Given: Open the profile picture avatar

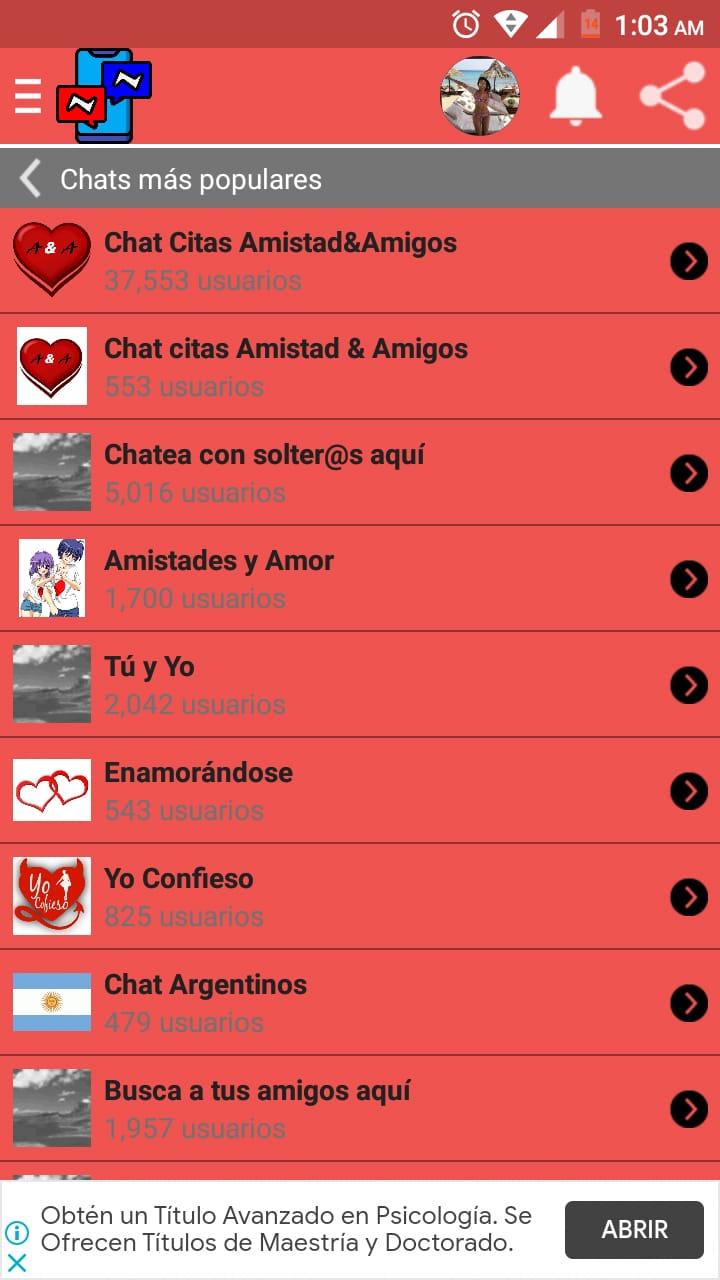Looking at the screenshot, I should (480, 96).
